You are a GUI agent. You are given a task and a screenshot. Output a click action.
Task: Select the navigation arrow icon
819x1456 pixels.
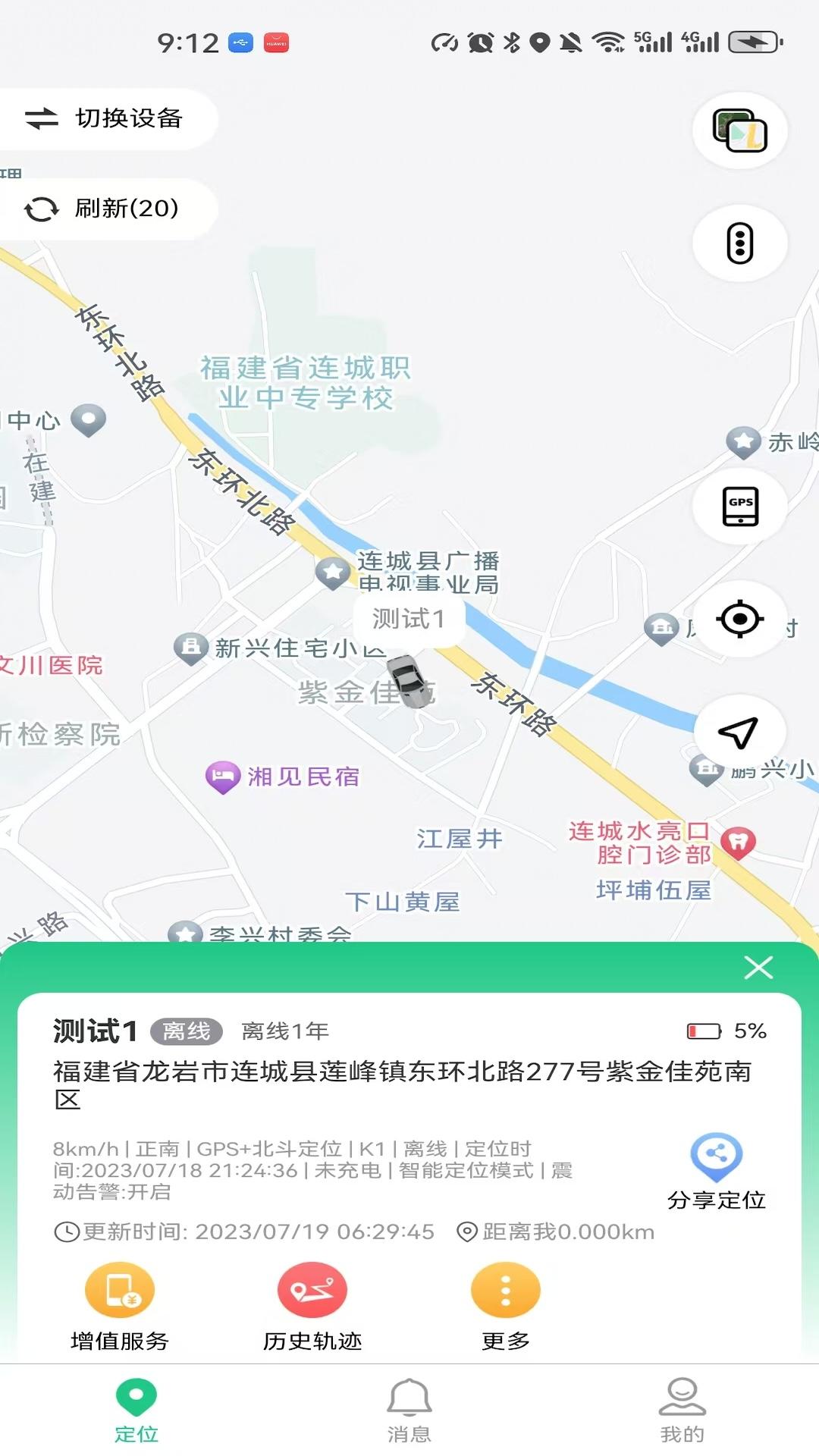740,730
